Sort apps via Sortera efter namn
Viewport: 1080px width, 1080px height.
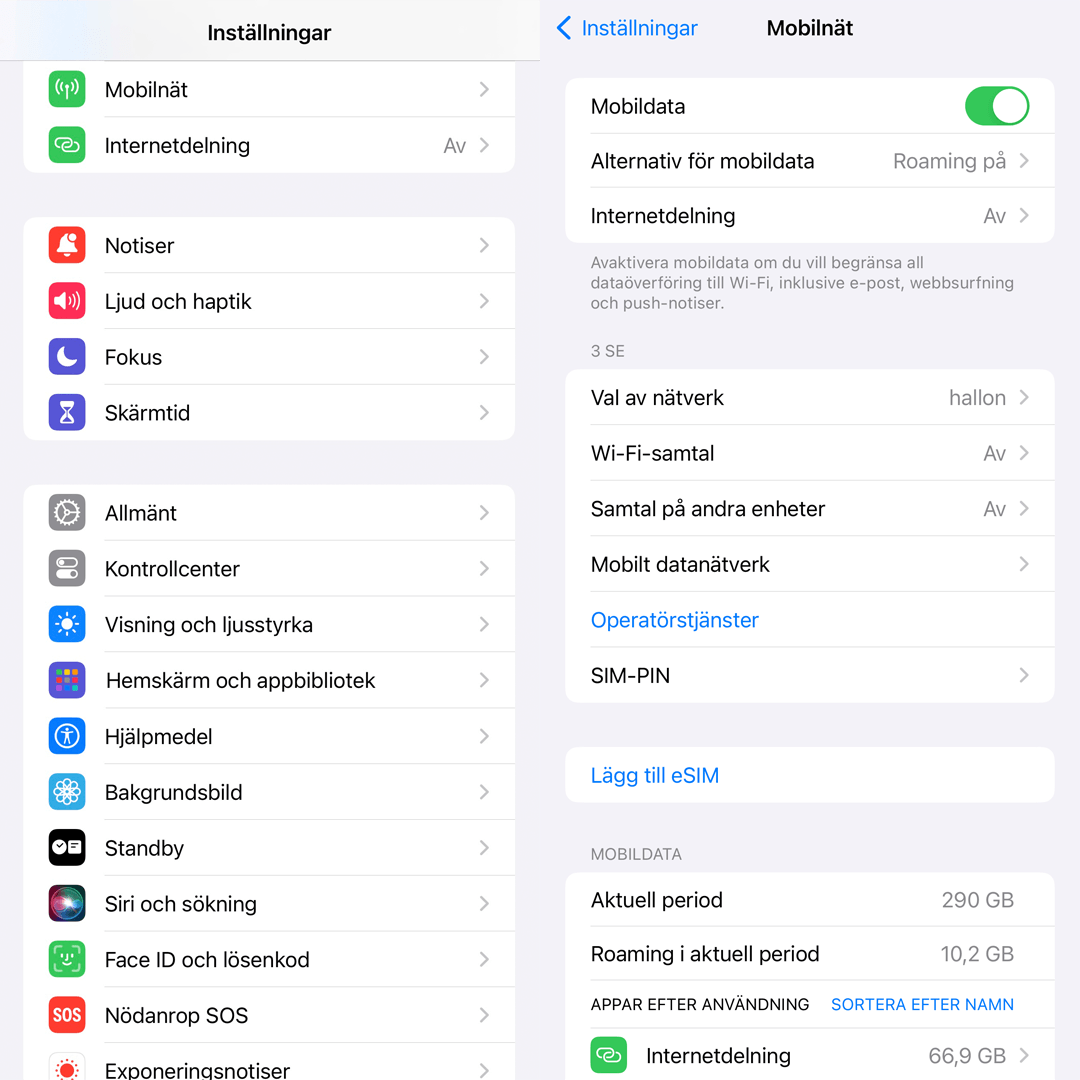[922, 1004]
